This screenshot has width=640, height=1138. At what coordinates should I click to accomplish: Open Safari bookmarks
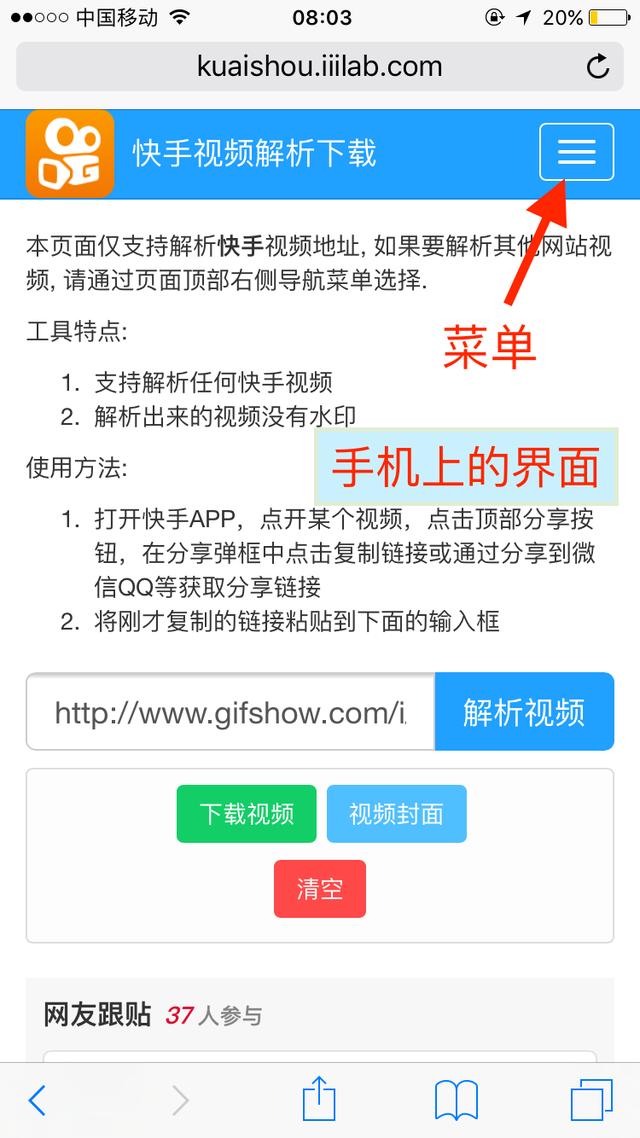point(456,1100)
